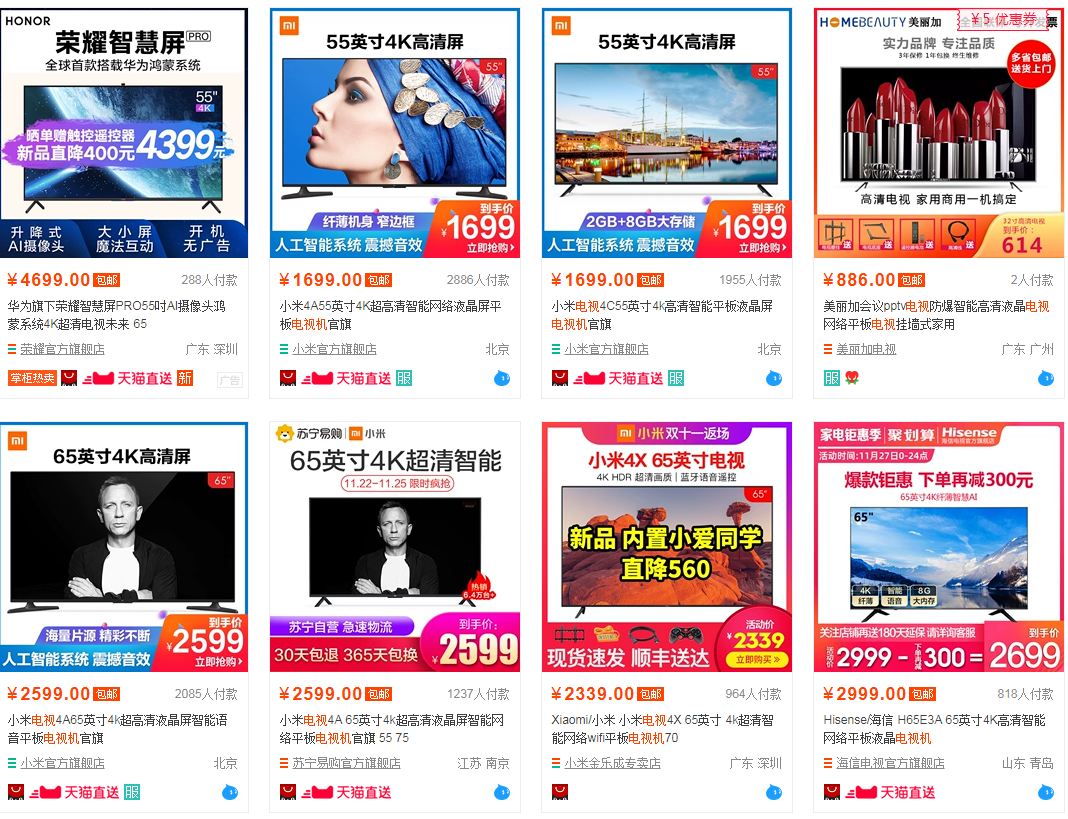Visit the 苏宁易购官方旗舰店 store
This screenshot has width=1068, height=819.
click(346, 764)
